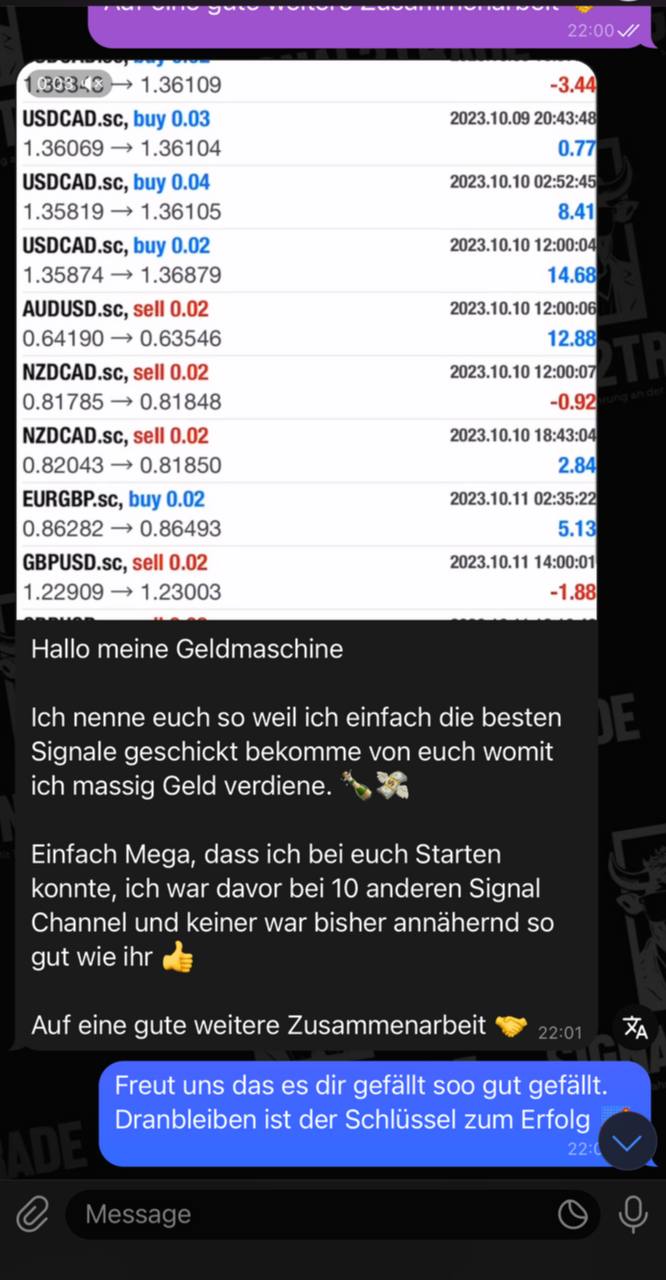Translate the Geldmaschine message
This screenshot has height=1280, width=666.
click(635, 1026)
